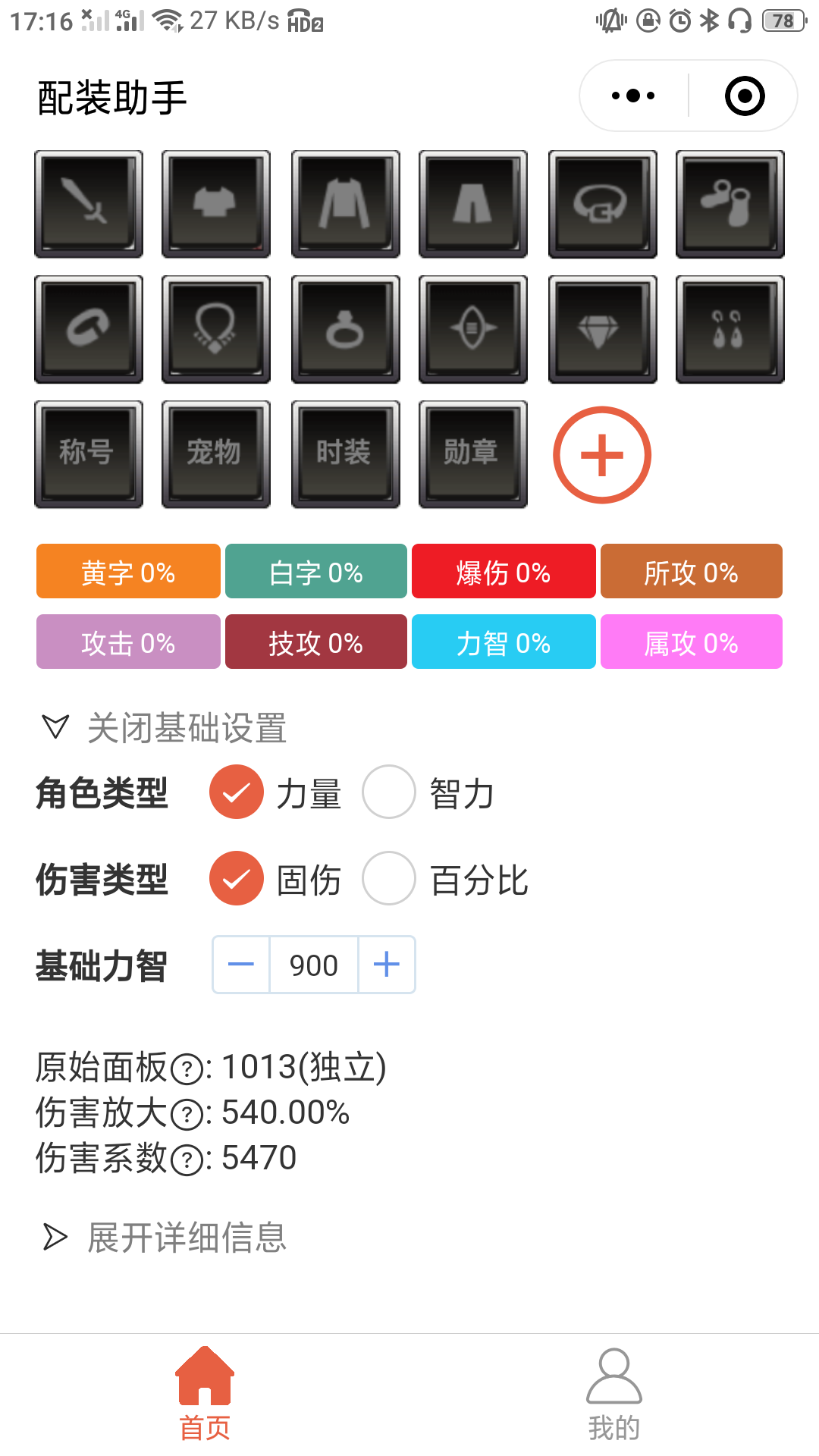Edit the 900 base stat value
819x1456 pixels.
pos(314,965)
